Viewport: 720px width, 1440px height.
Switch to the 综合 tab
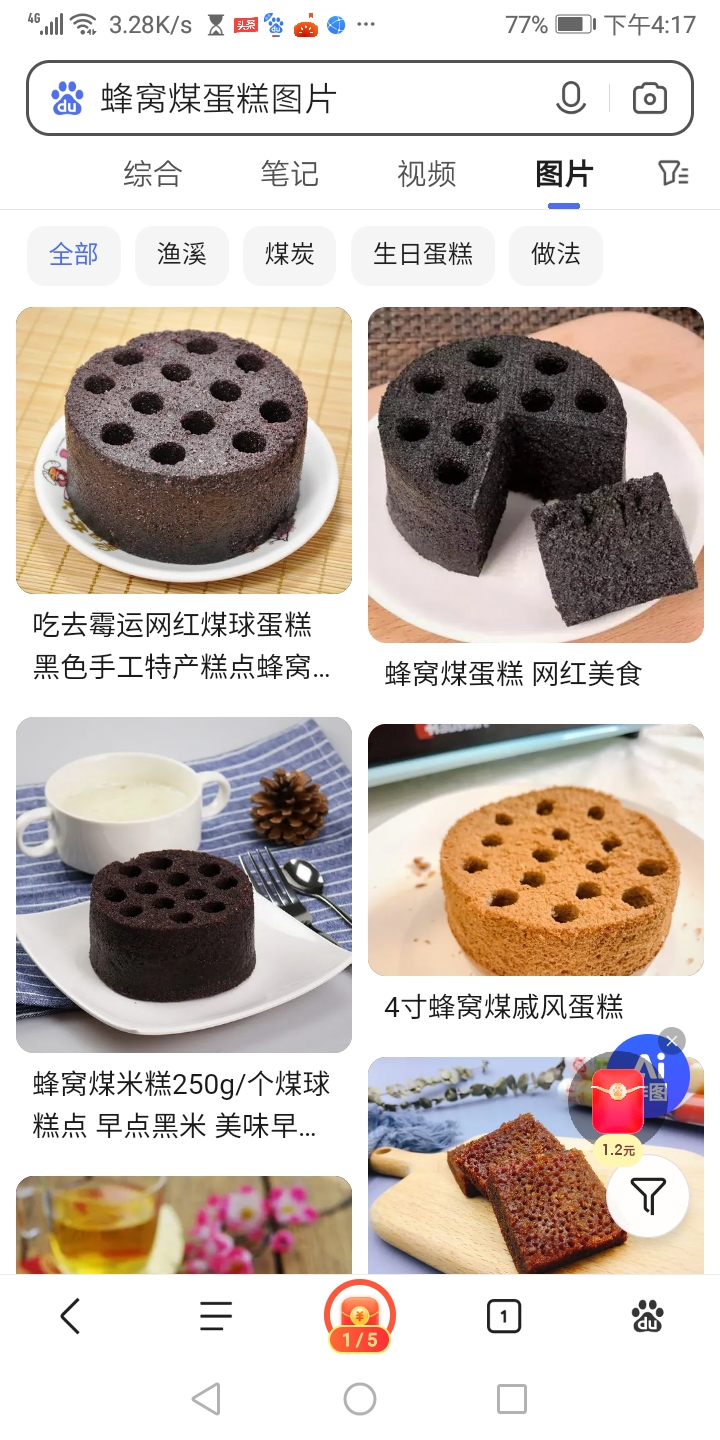[x=152, y=174]
